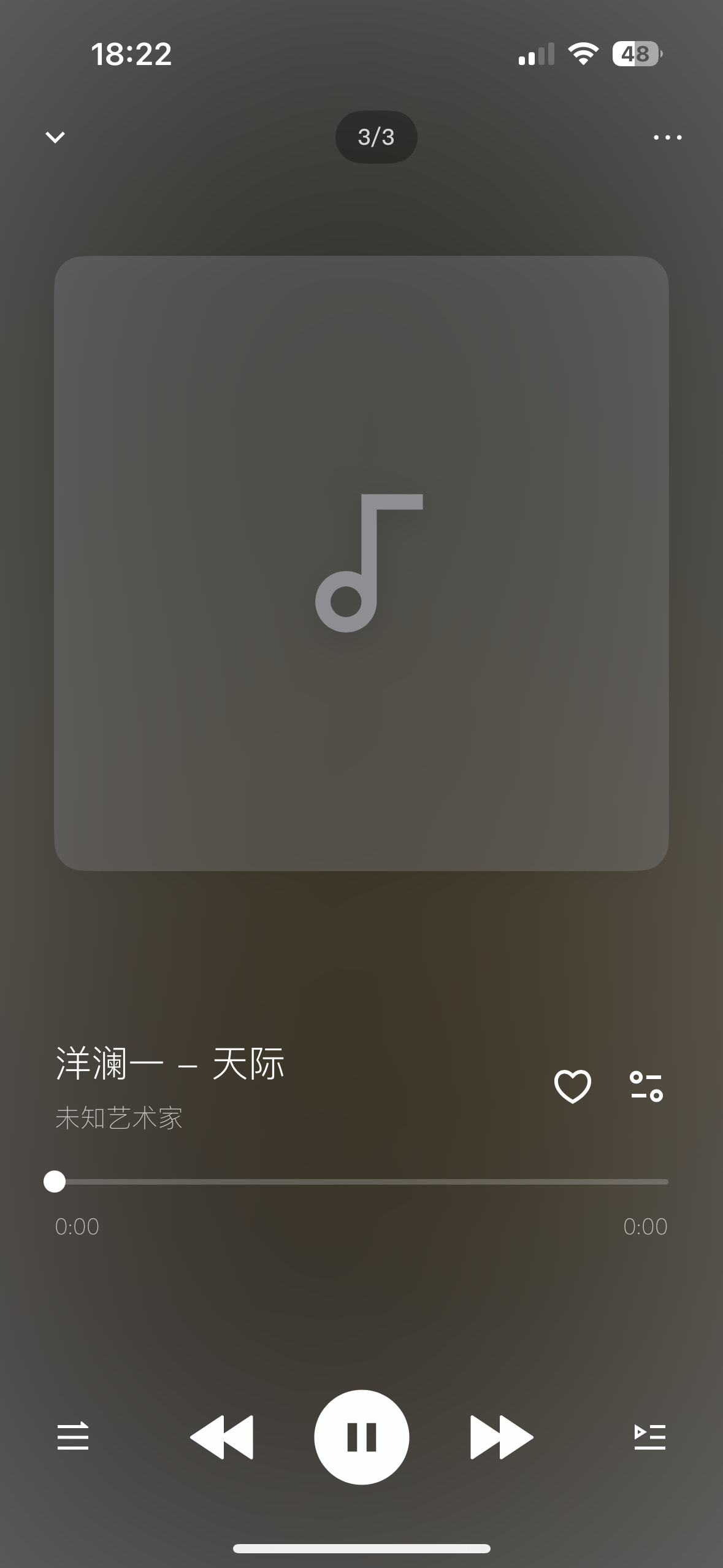Change the play order mode

(x=73, y=1437)
